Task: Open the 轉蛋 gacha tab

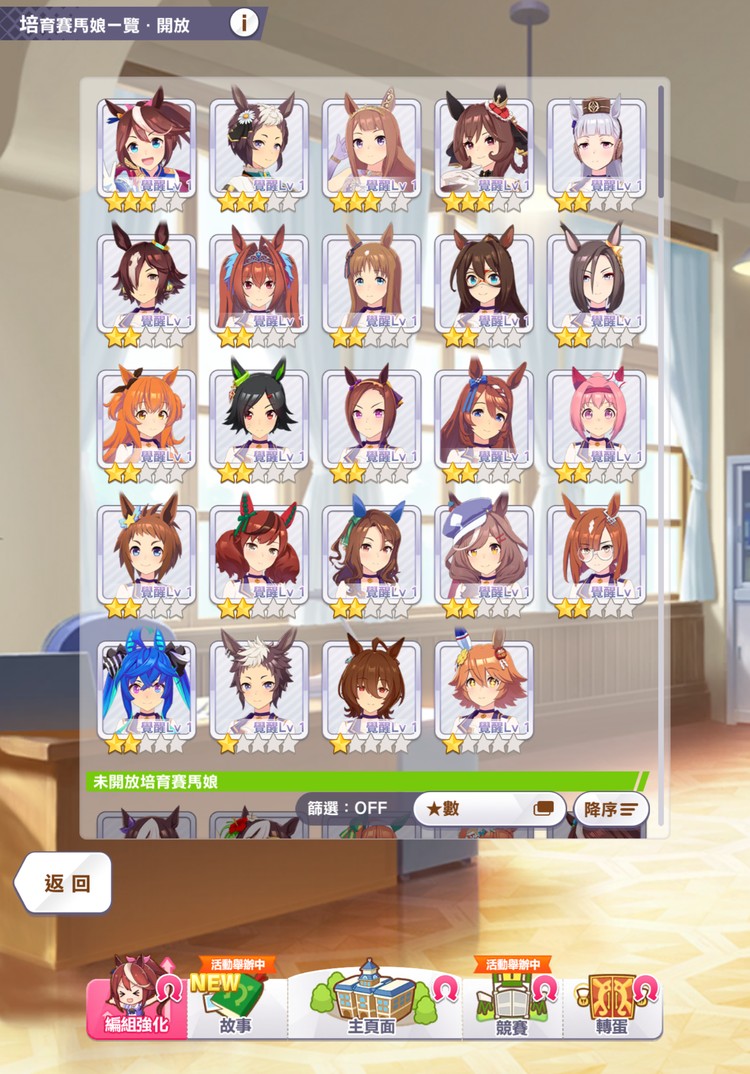Action: (x=612, y=1005)
